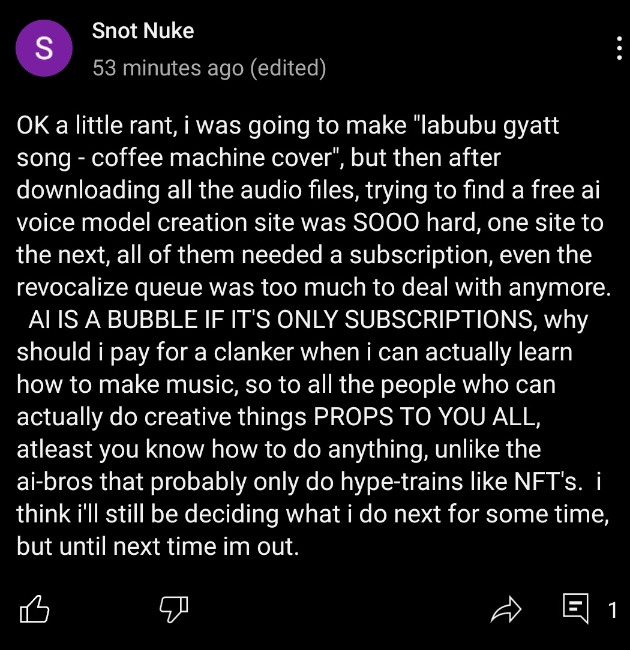Dislike Snot Nuke's post
Screen dimensions: 630x650
[x=174, y=609]
